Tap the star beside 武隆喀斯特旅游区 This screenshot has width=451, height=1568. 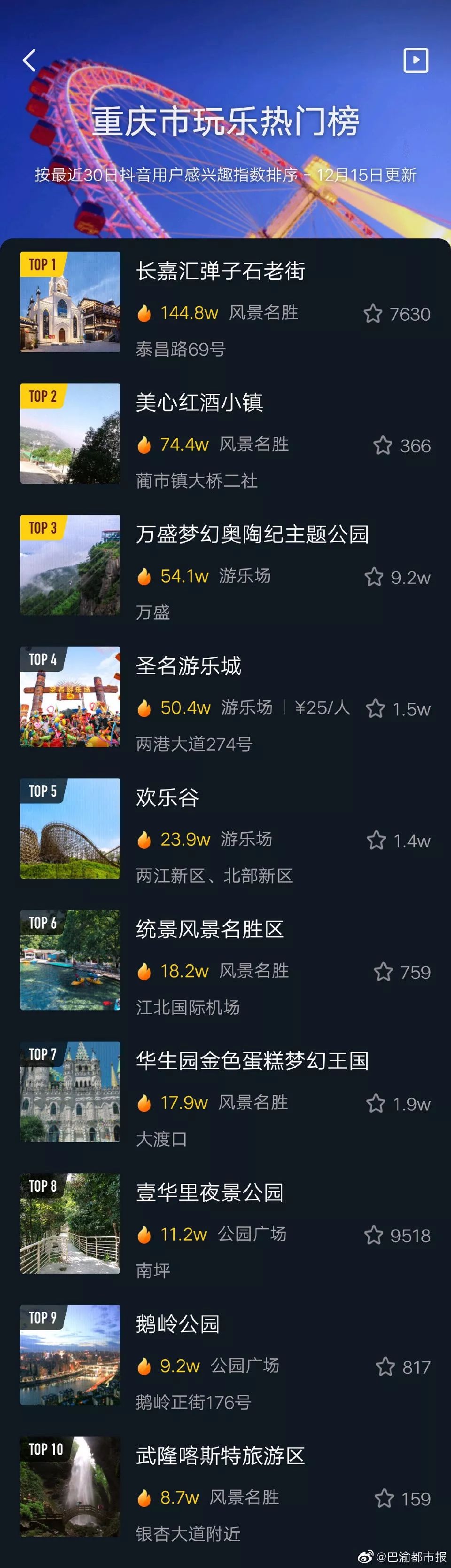point(384,1498)
